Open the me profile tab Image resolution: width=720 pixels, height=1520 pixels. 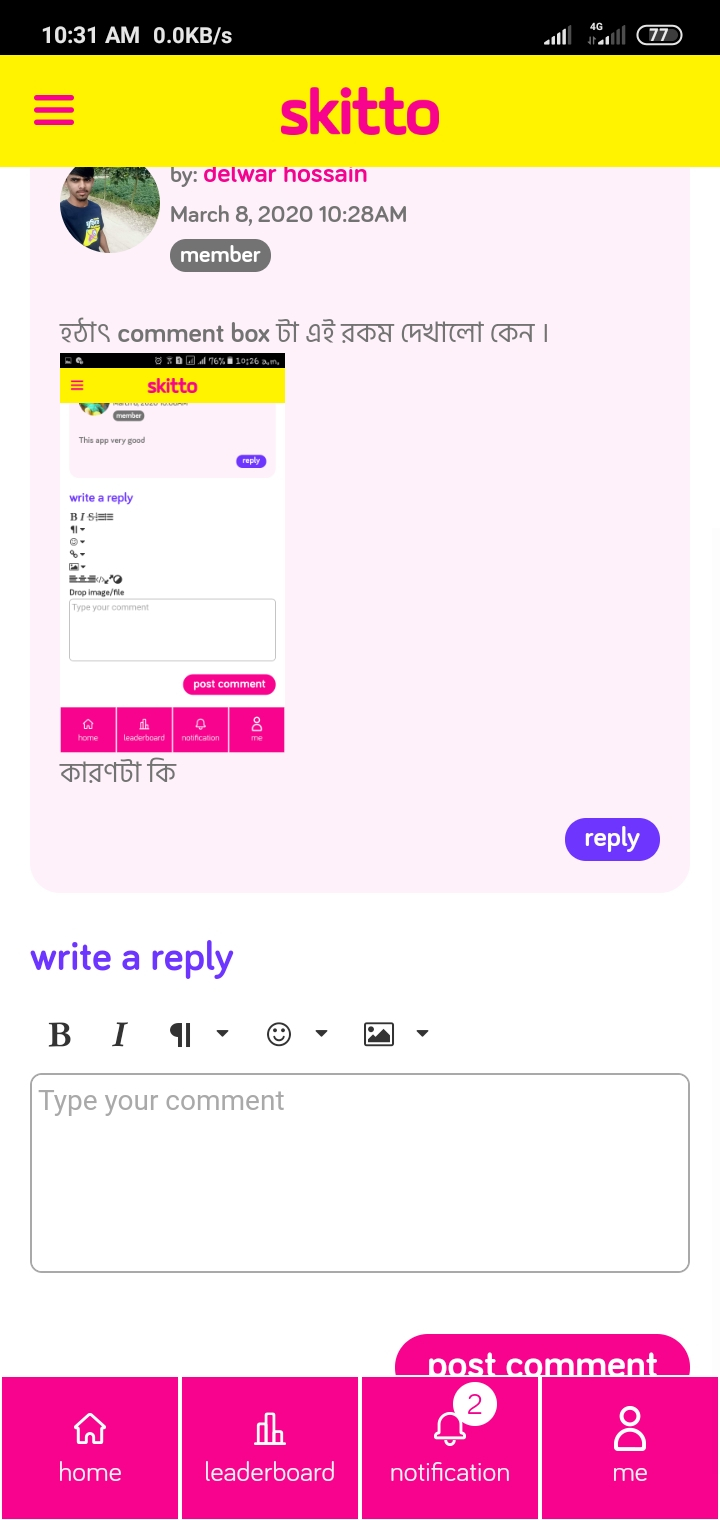tap(630, 1447)
